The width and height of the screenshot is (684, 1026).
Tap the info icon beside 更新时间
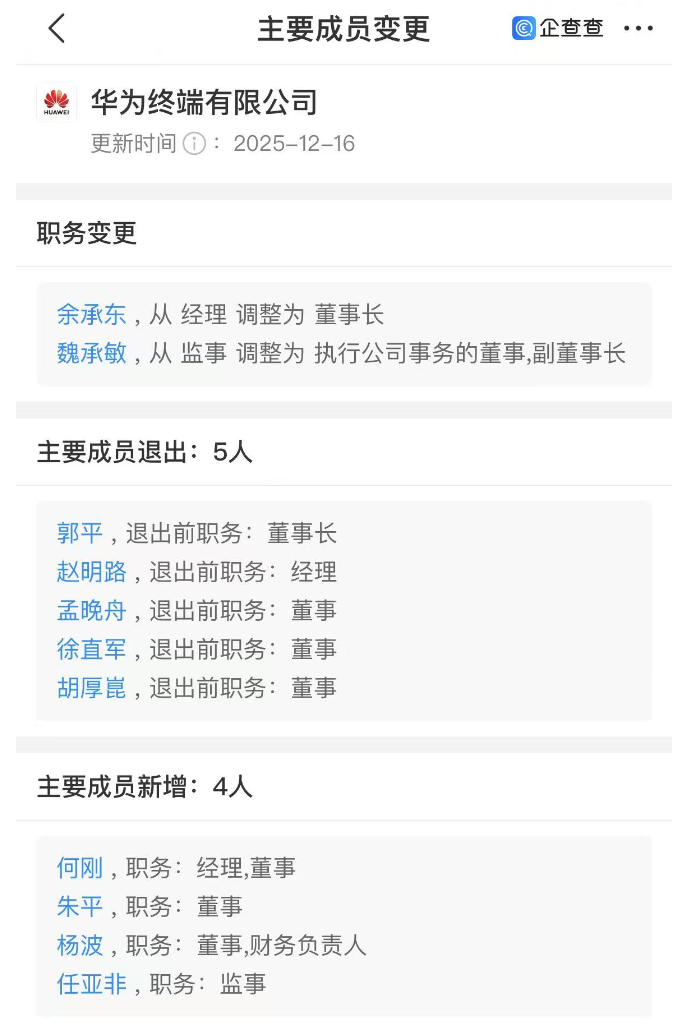pos(194,144)
